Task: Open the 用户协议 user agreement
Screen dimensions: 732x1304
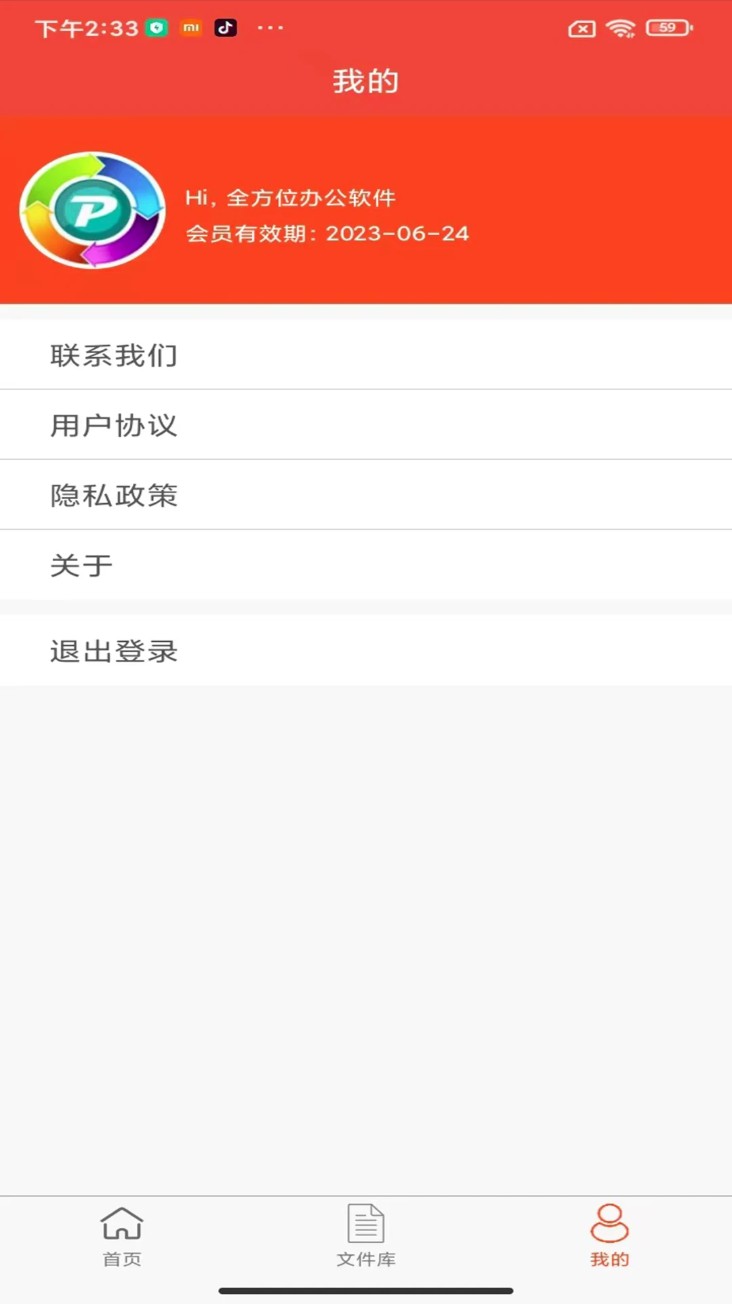Action: click(112, 425)
